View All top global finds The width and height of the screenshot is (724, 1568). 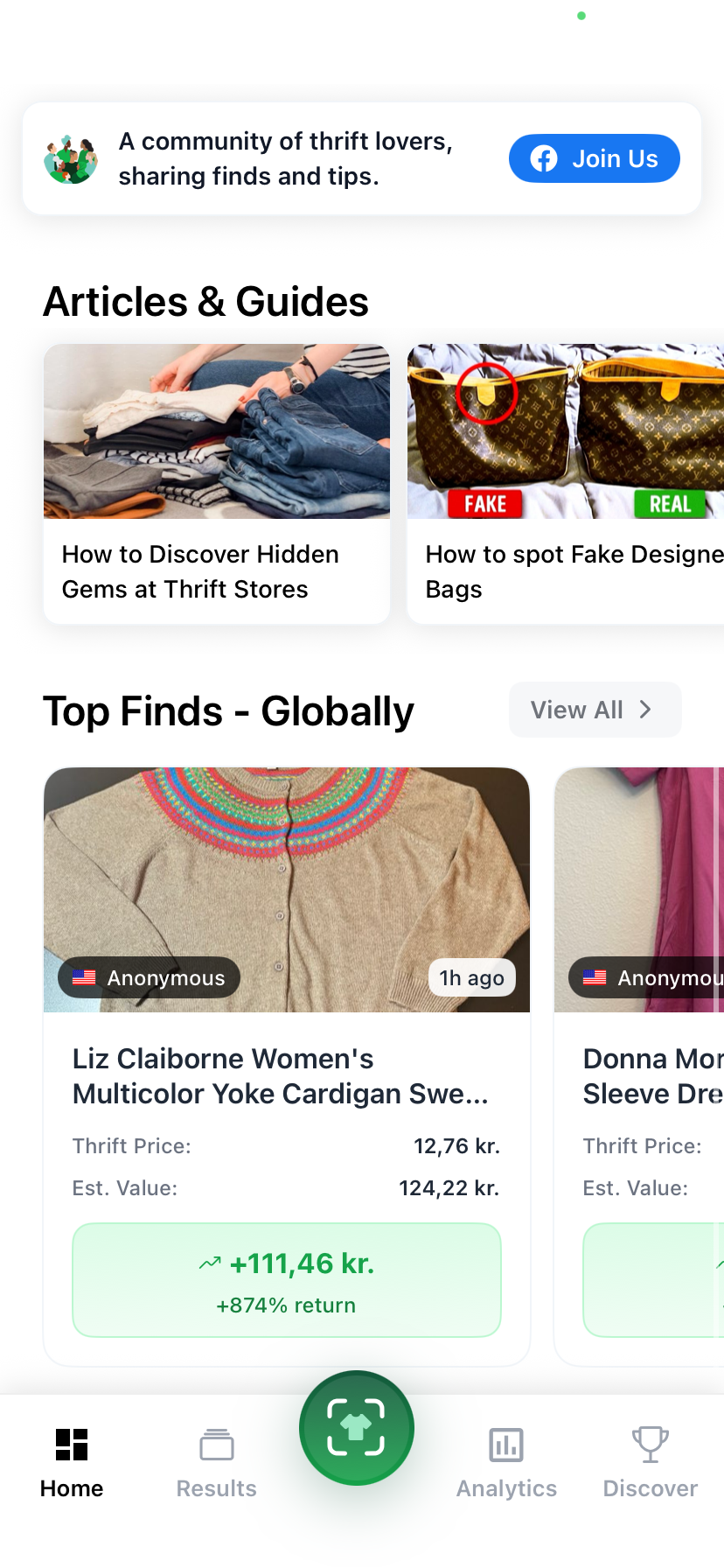coord(595,710)
